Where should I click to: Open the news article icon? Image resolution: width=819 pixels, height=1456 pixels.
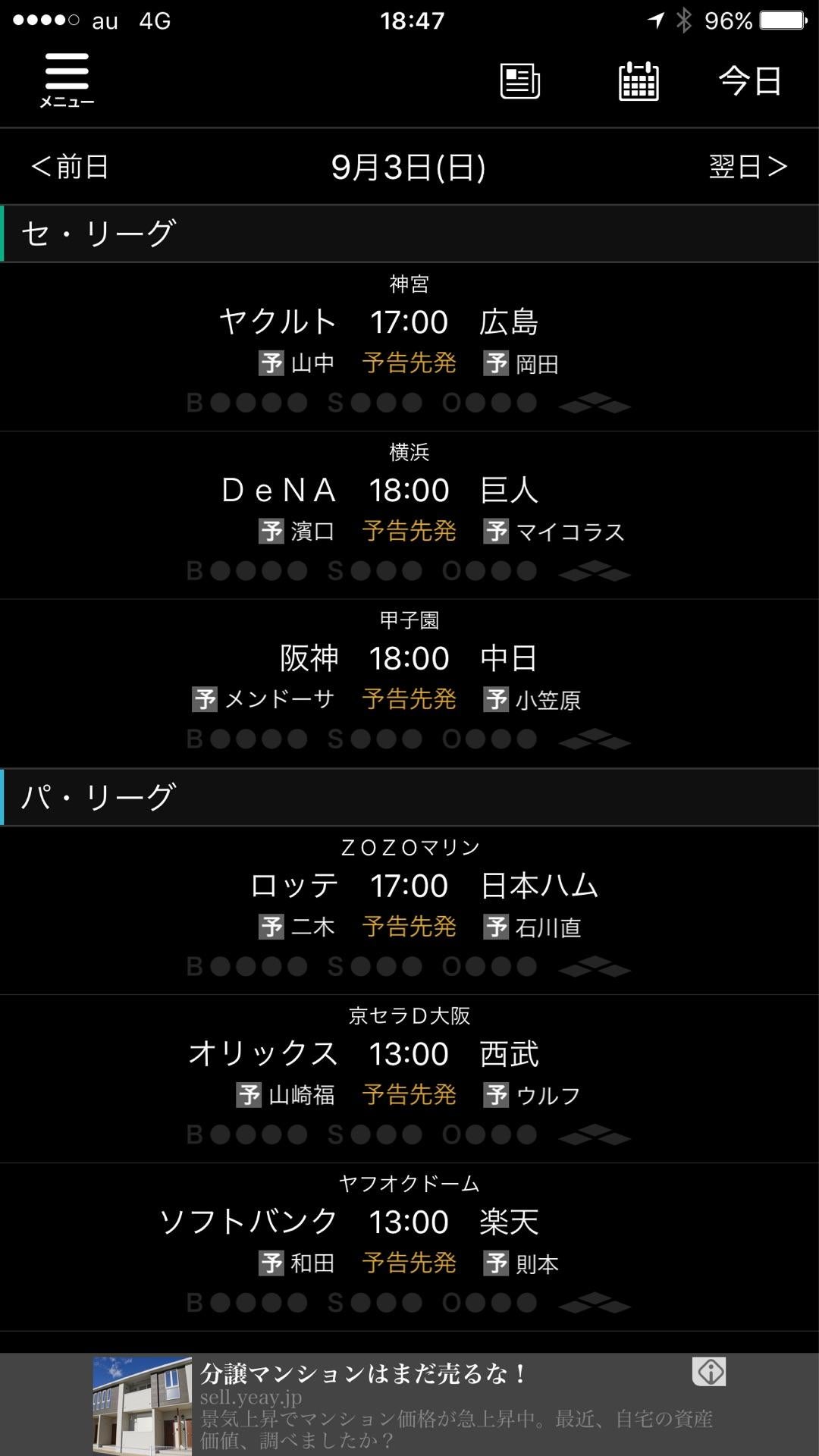[x=520, y=80]
